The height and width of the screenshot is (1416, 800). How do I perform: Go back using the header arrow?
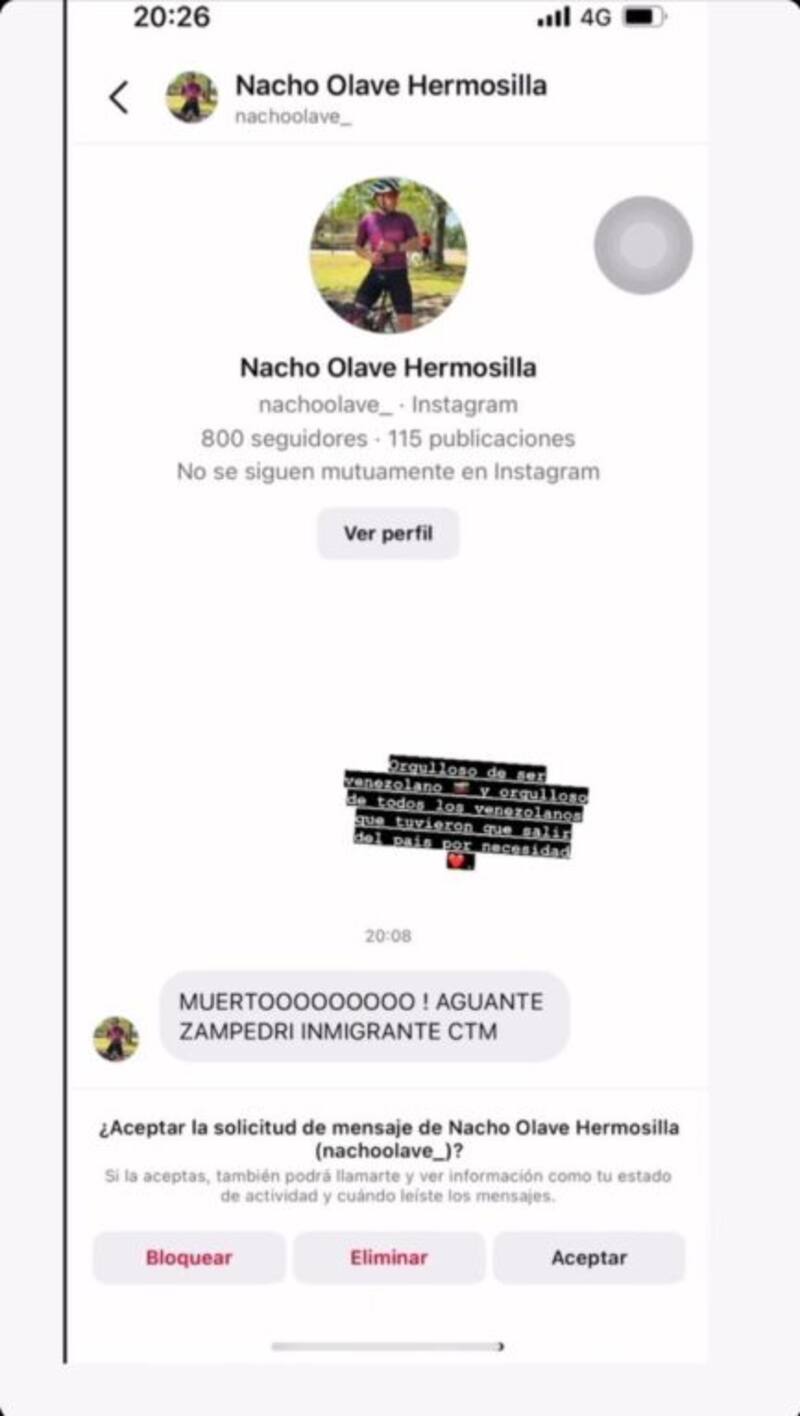coord(119,97)
